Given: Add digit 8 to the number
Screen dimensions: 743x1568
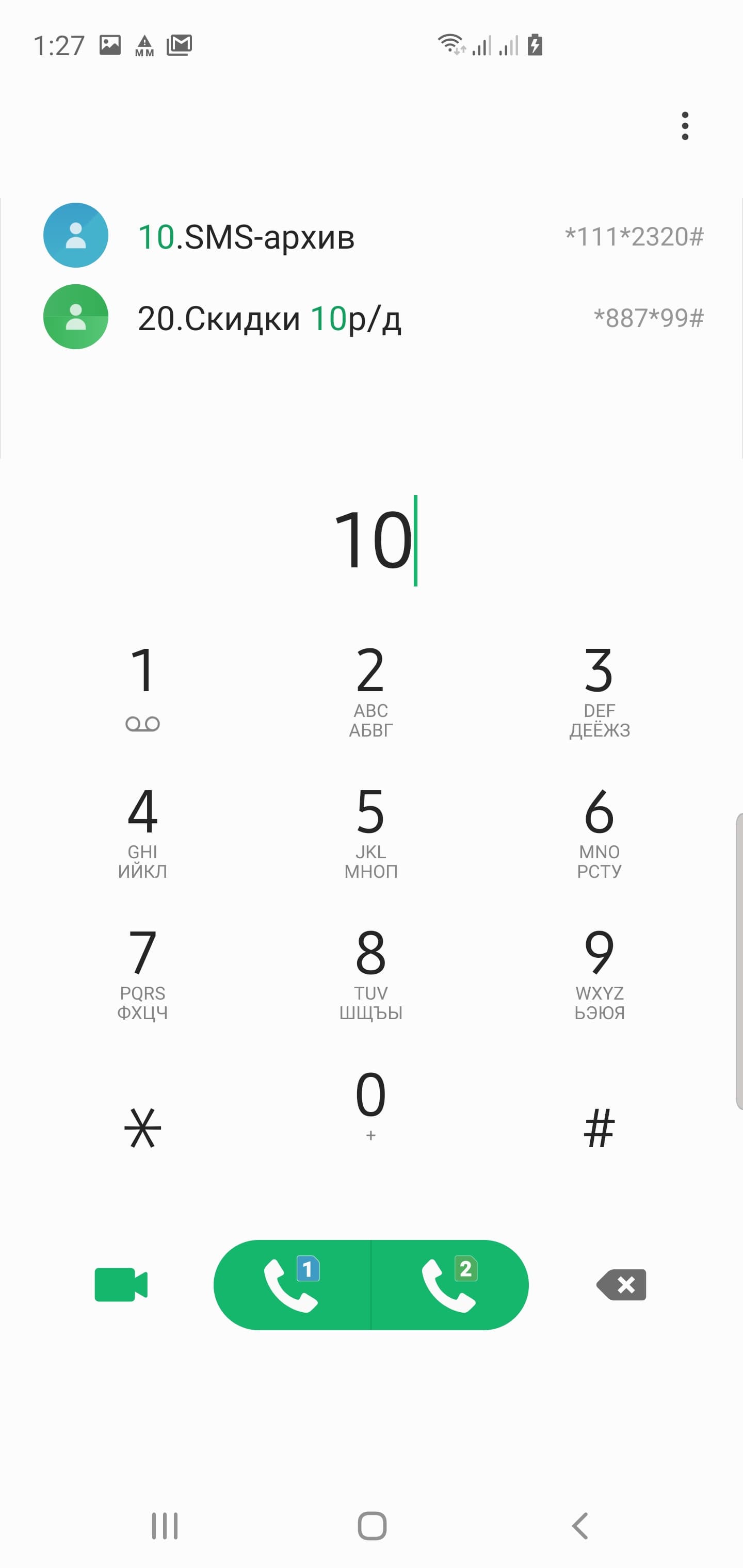Looking at the screenshot, I should point(370,971).
